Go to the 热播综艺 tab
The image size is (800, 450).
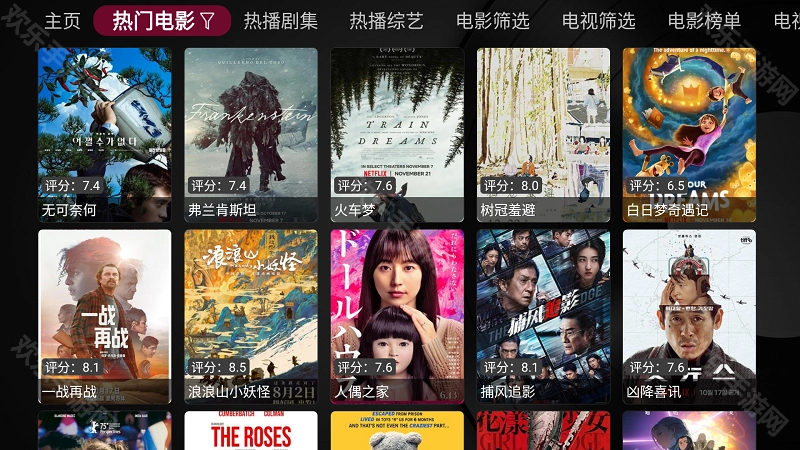coord(387,21)
